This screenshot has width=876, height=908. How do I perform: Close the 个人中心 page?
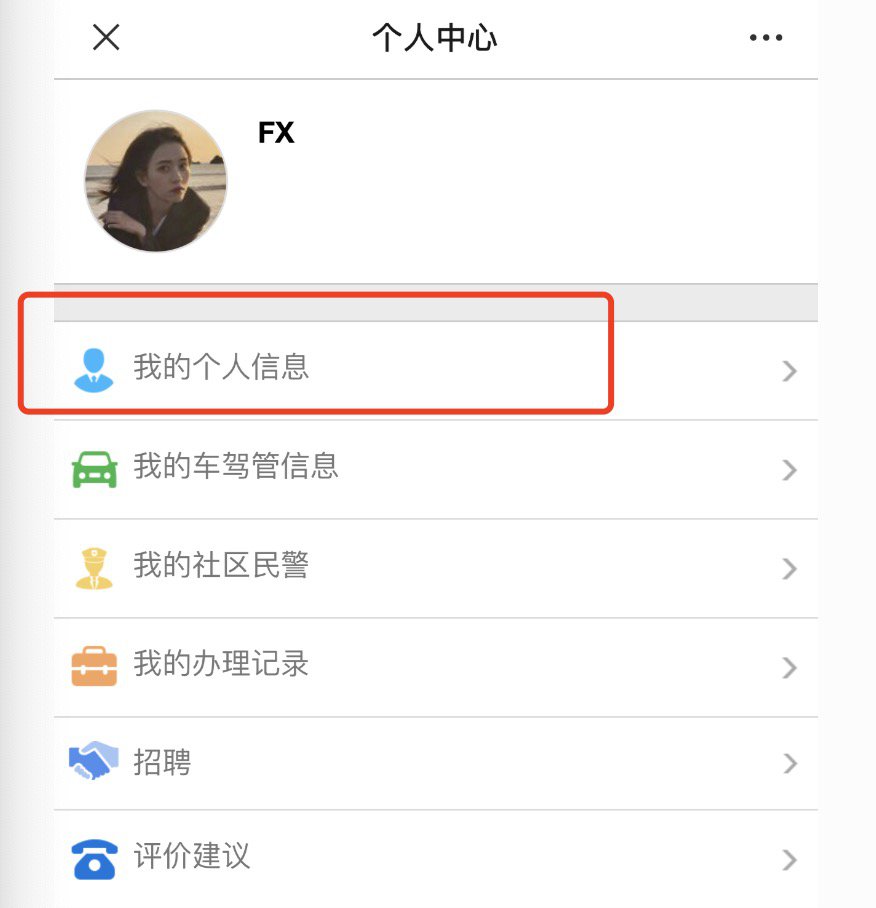(106, 38)
